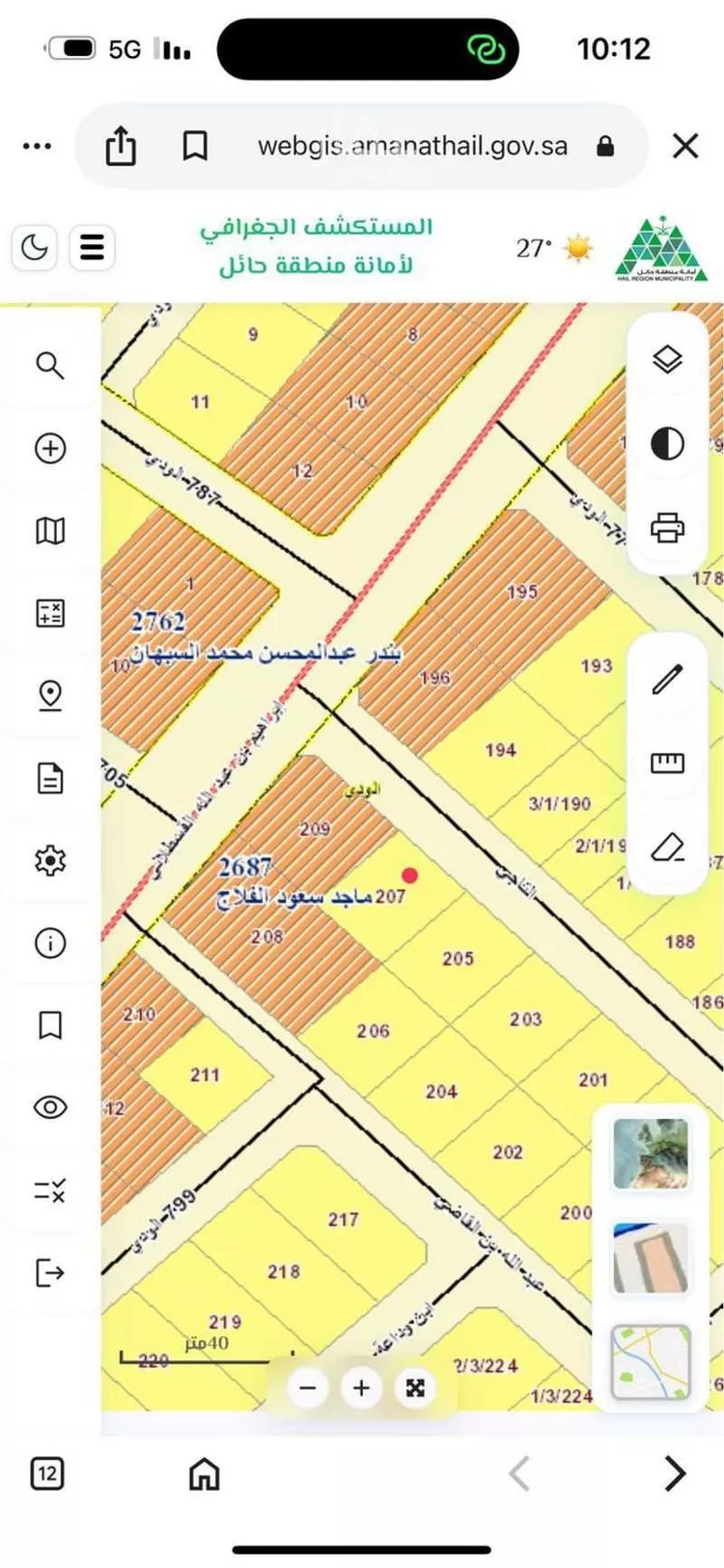Close the in-app browser

pos(685,146)
